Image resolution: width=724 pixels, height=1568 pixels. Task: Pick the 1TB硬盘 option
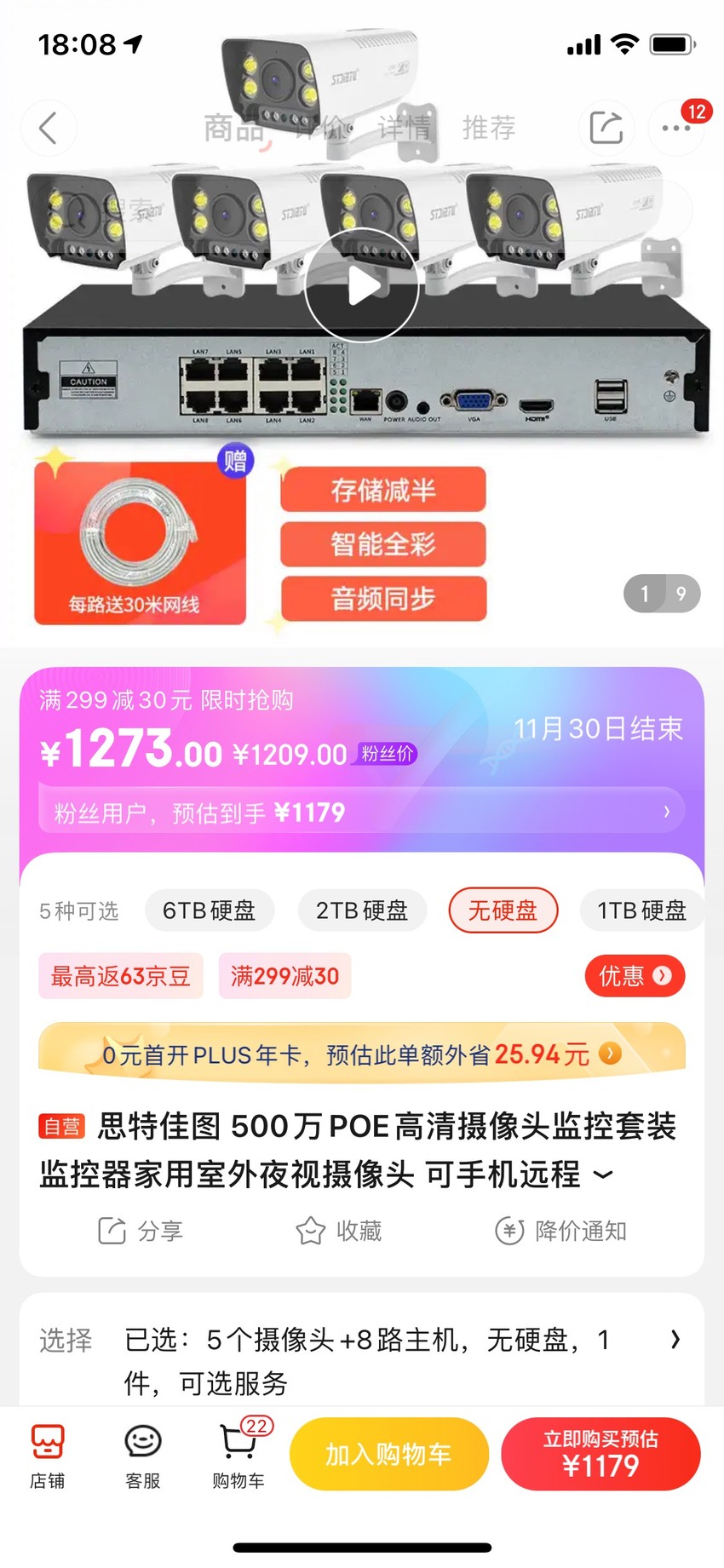pos(642,910)
